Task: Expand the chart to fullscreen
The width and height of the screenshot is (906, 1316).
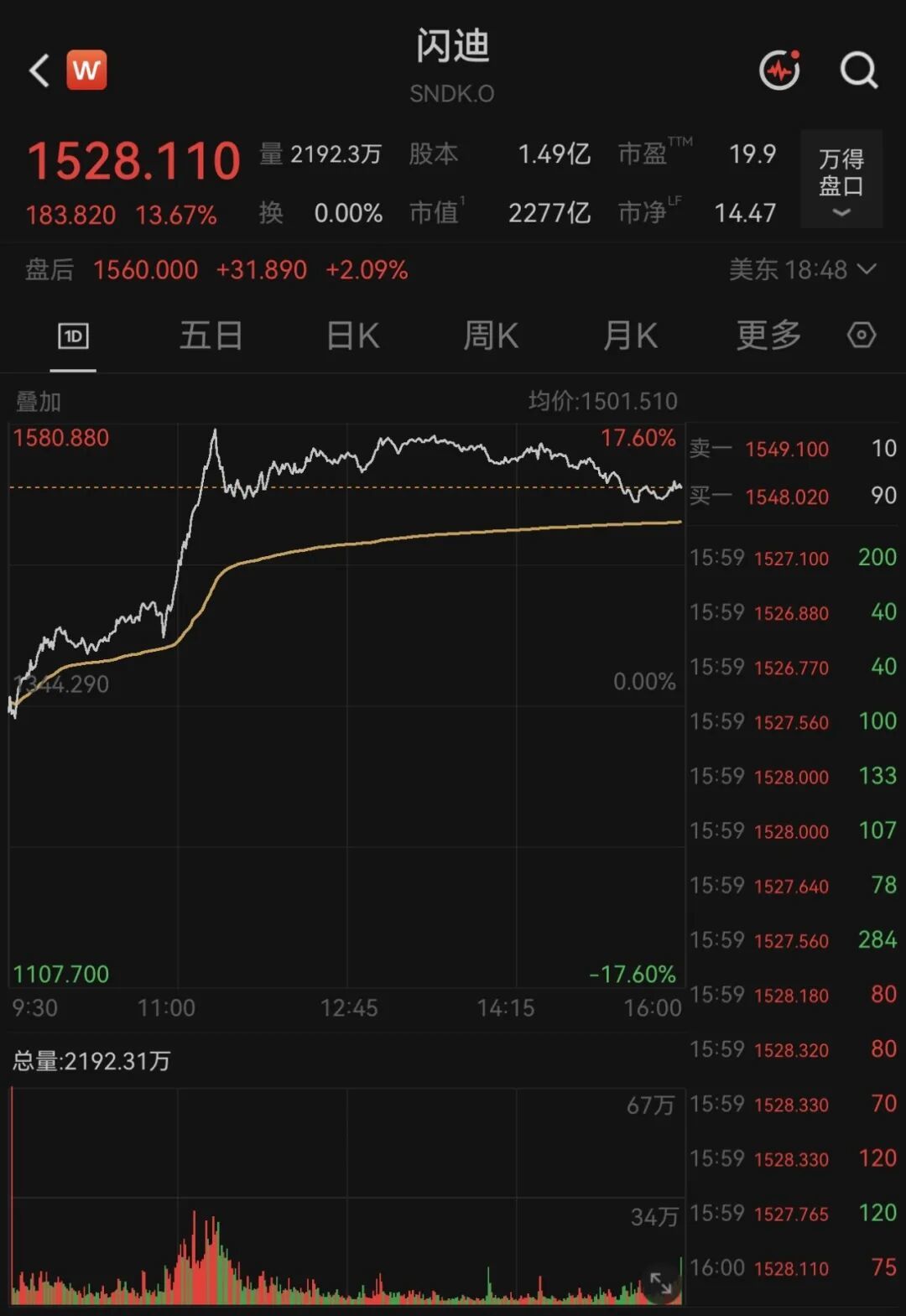Action: [x=661, y=1283]
